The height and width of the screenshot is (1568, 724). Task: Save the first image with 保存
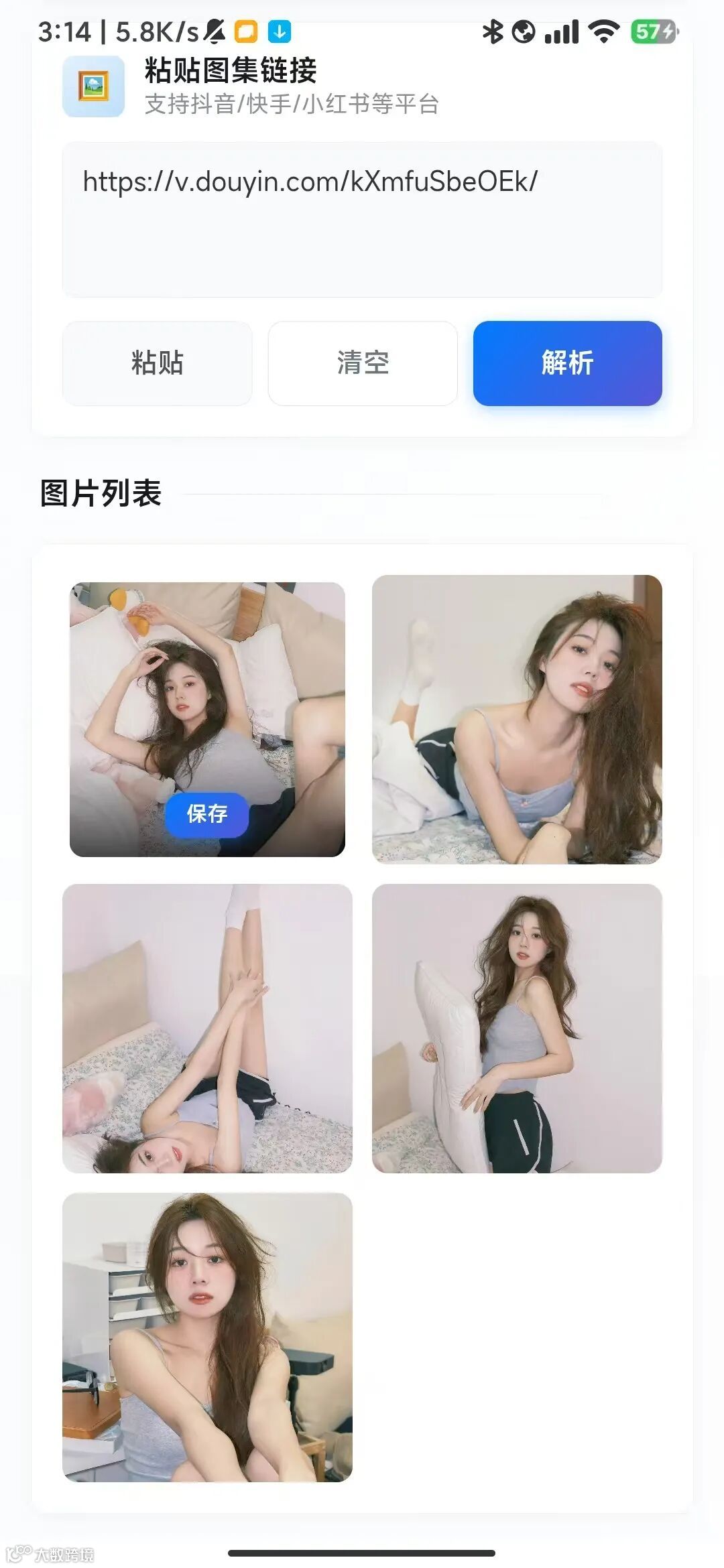point(207,814)
